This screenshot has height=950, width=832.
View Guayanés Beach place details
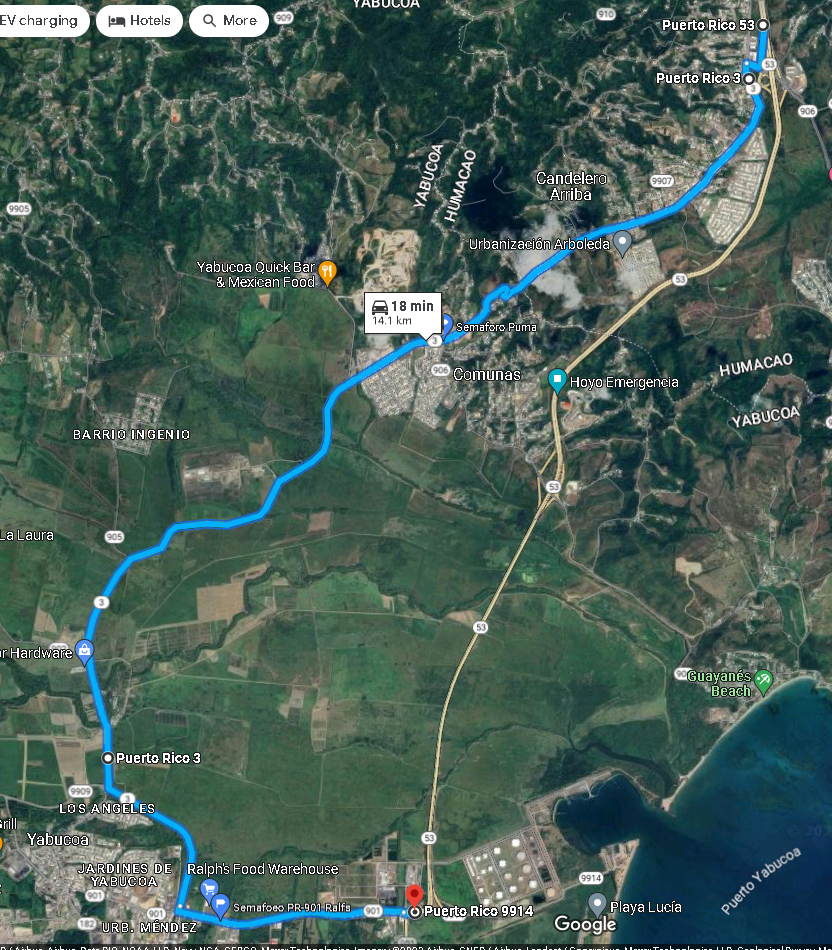click(764, 680)
